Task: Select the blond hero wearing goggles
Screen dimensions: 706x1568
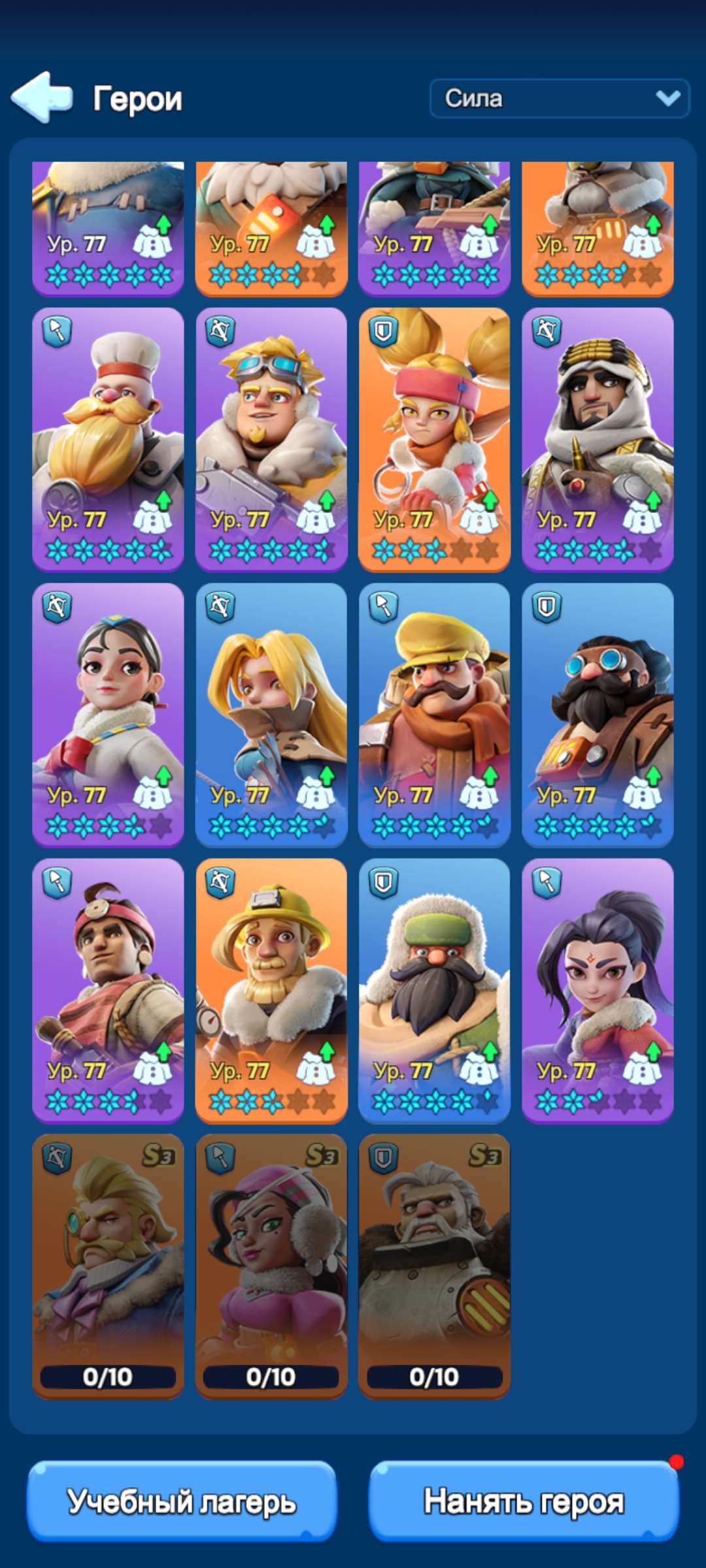Action: [271, 440]
